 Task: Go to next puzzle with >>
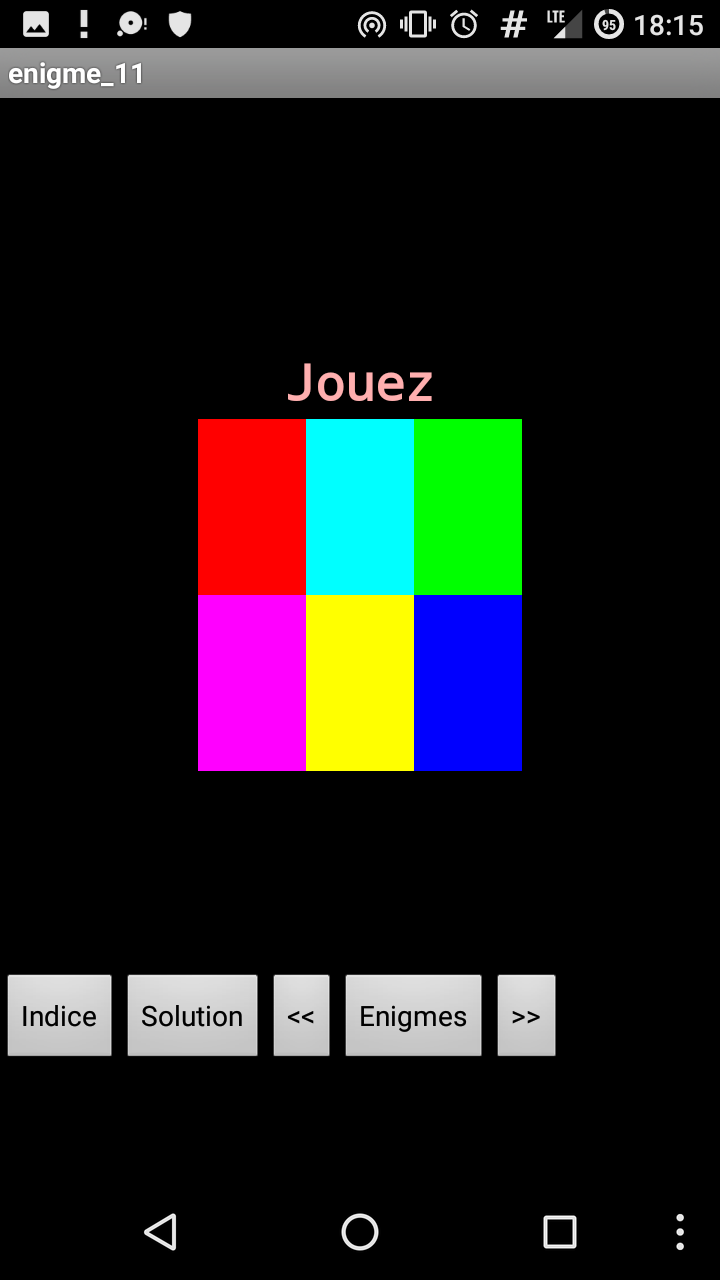[526, 1015]
